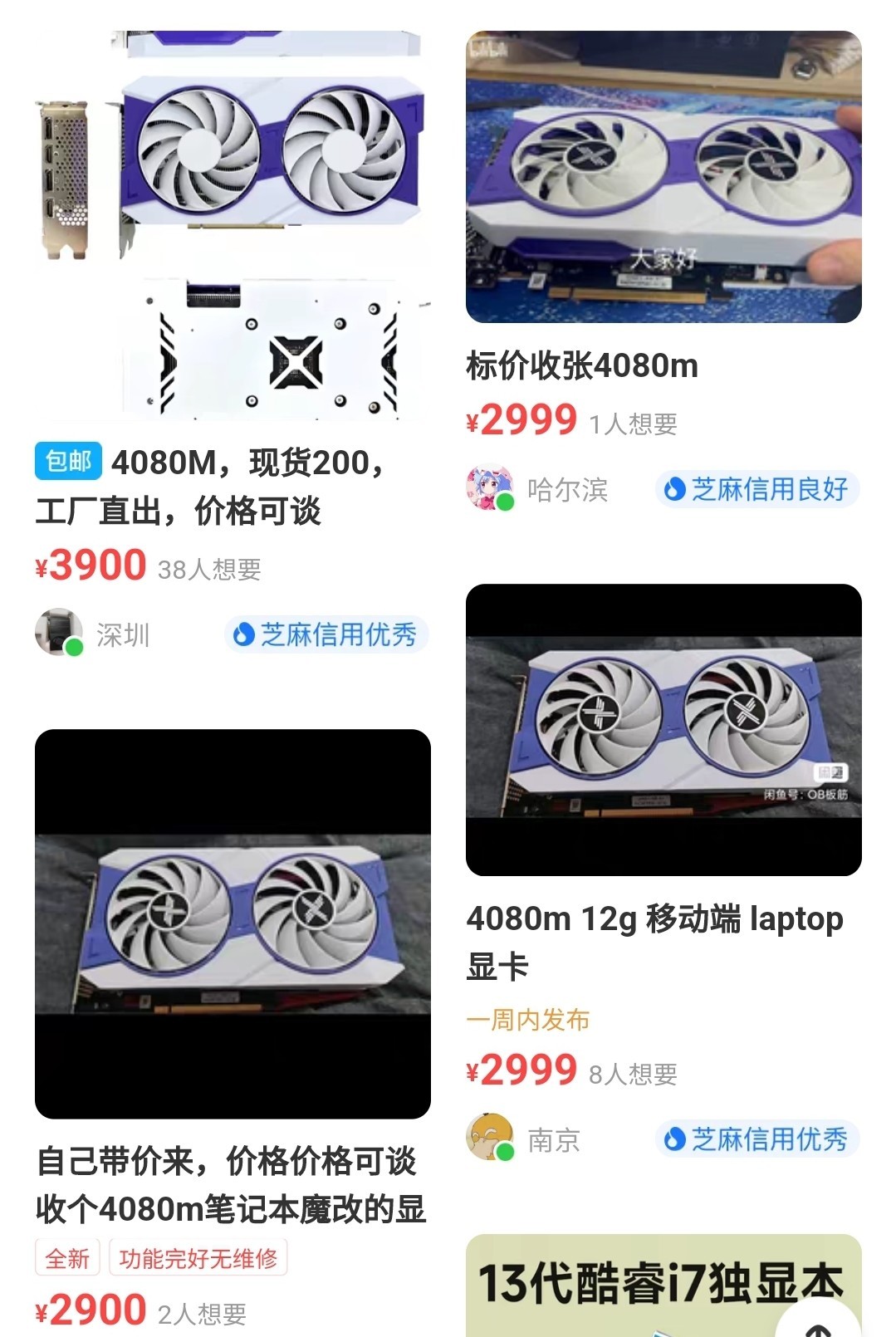View the 标价收张4080m listing from 哈尔滨
Image resolution: width=896 pixels, height=1337 pixels.
click(663, 177)
